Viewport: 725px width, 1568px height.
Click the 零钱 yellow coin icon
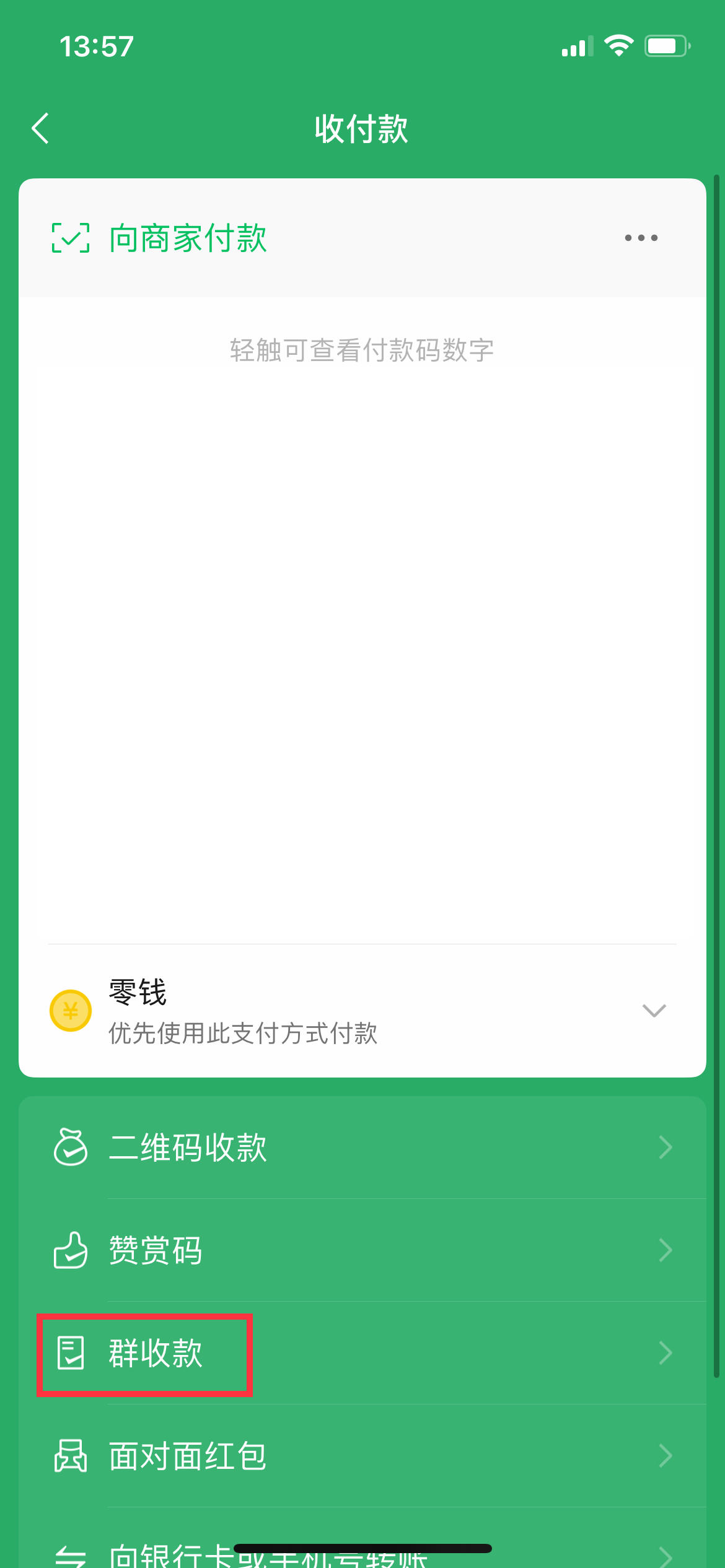tap(70, 1009)
